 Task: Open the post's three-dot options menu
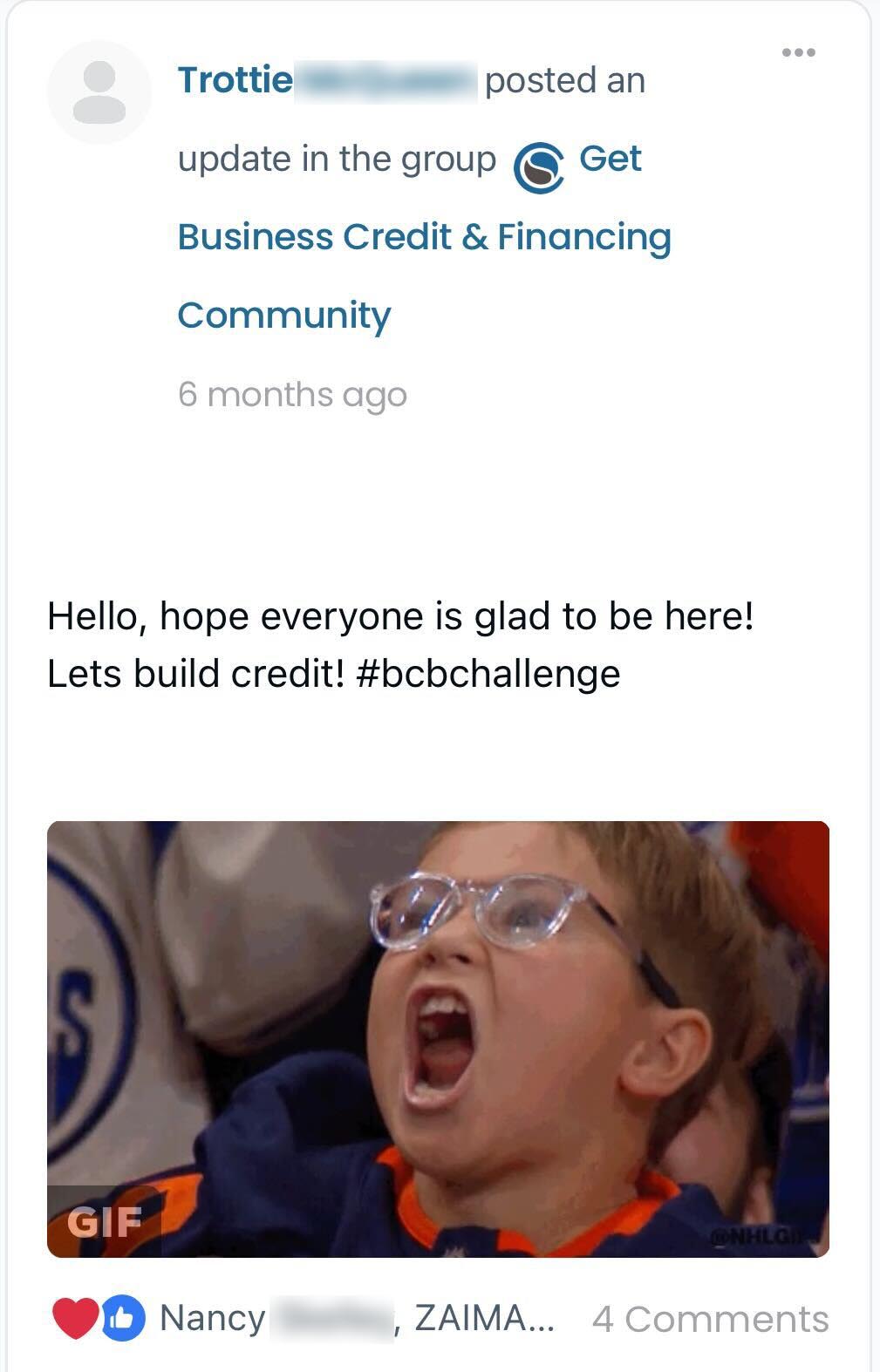tap(798, 53)
